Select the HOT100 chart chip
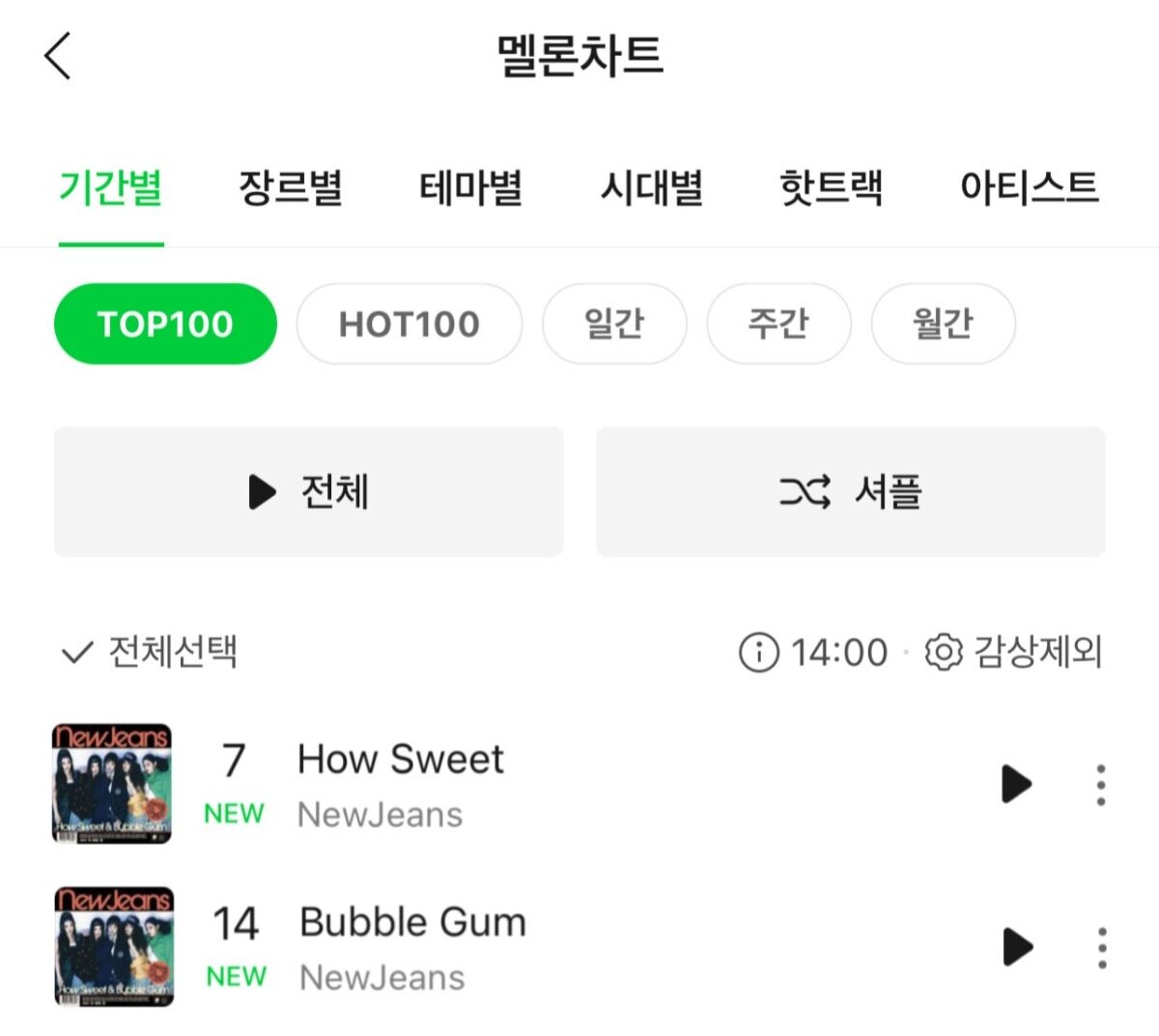The image size is (1159, 1036). [409, 323]
